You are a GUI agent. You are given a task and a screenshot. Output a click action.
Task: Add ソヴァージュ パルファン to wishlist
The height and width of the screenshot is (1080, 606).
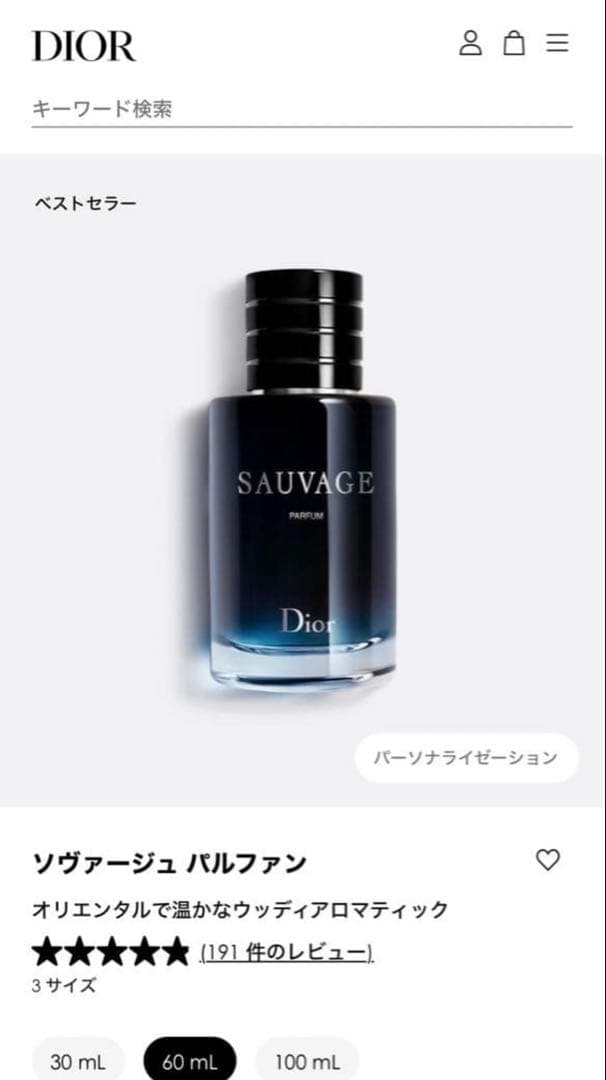548,860
